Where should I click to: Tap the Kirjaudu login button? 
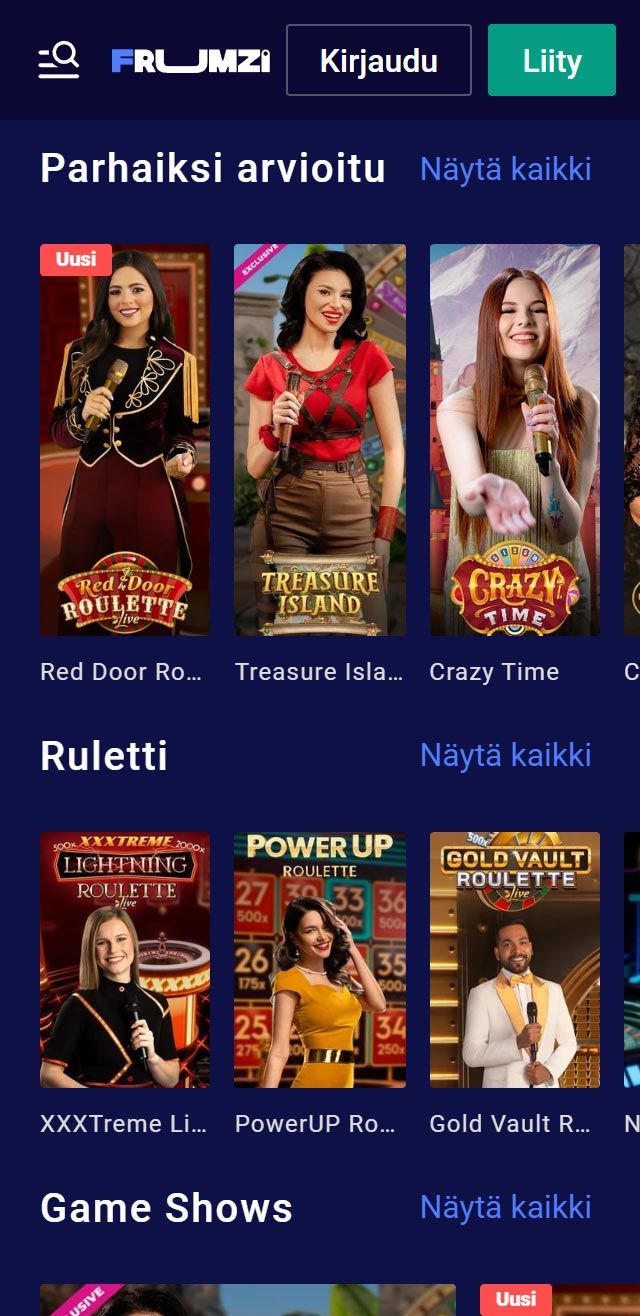pos(378,60)
